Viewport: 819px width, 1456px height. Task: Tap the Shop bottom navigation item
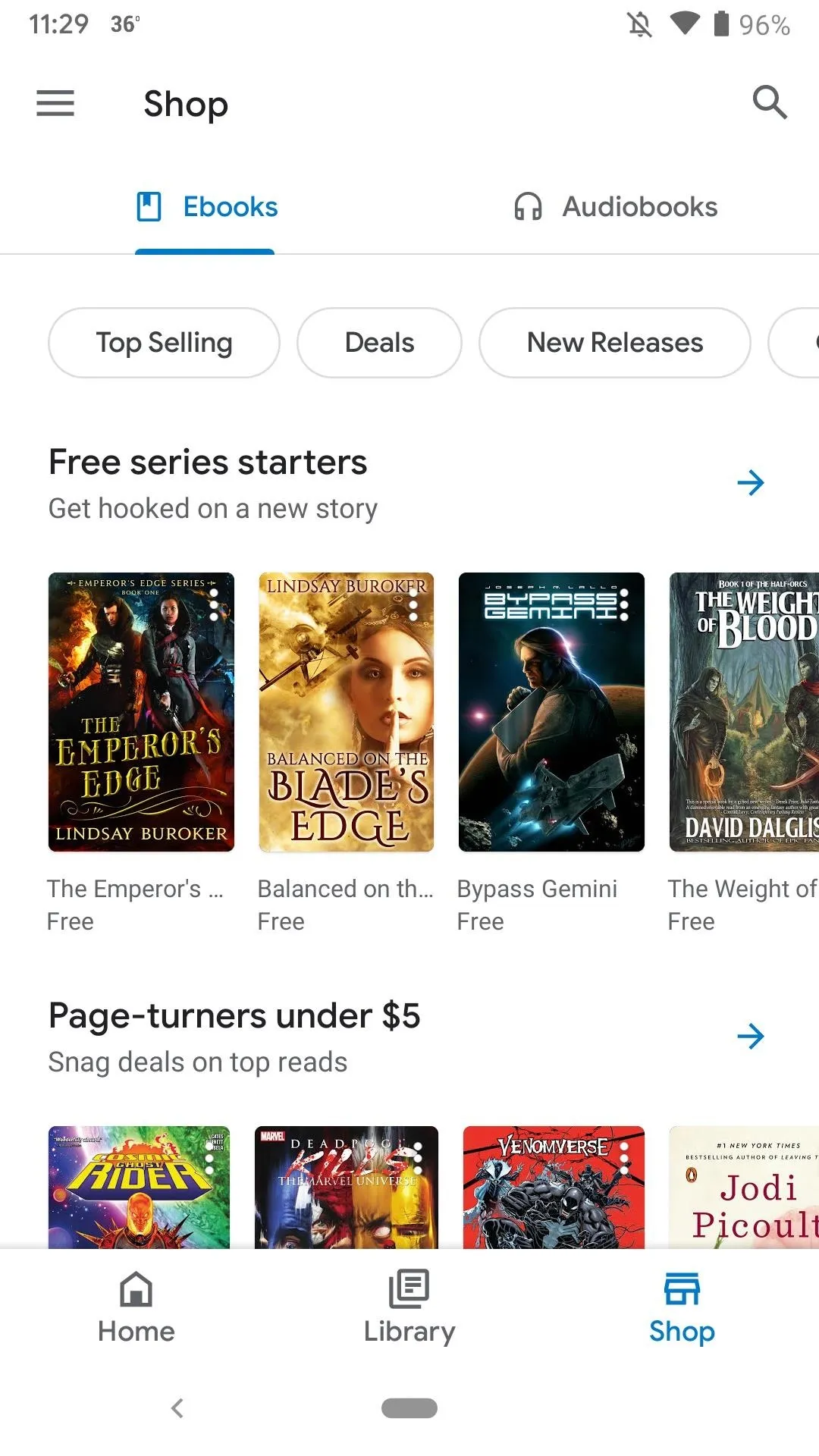click(682, 1307)
